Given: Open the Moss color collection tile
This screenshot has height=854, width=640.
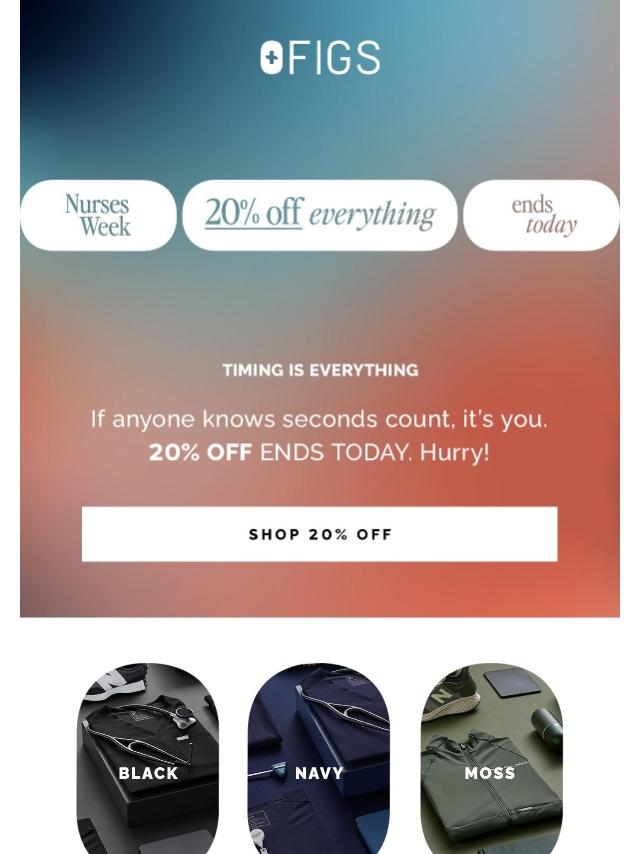Looking at the screenshot, I should tap(491, 760).
